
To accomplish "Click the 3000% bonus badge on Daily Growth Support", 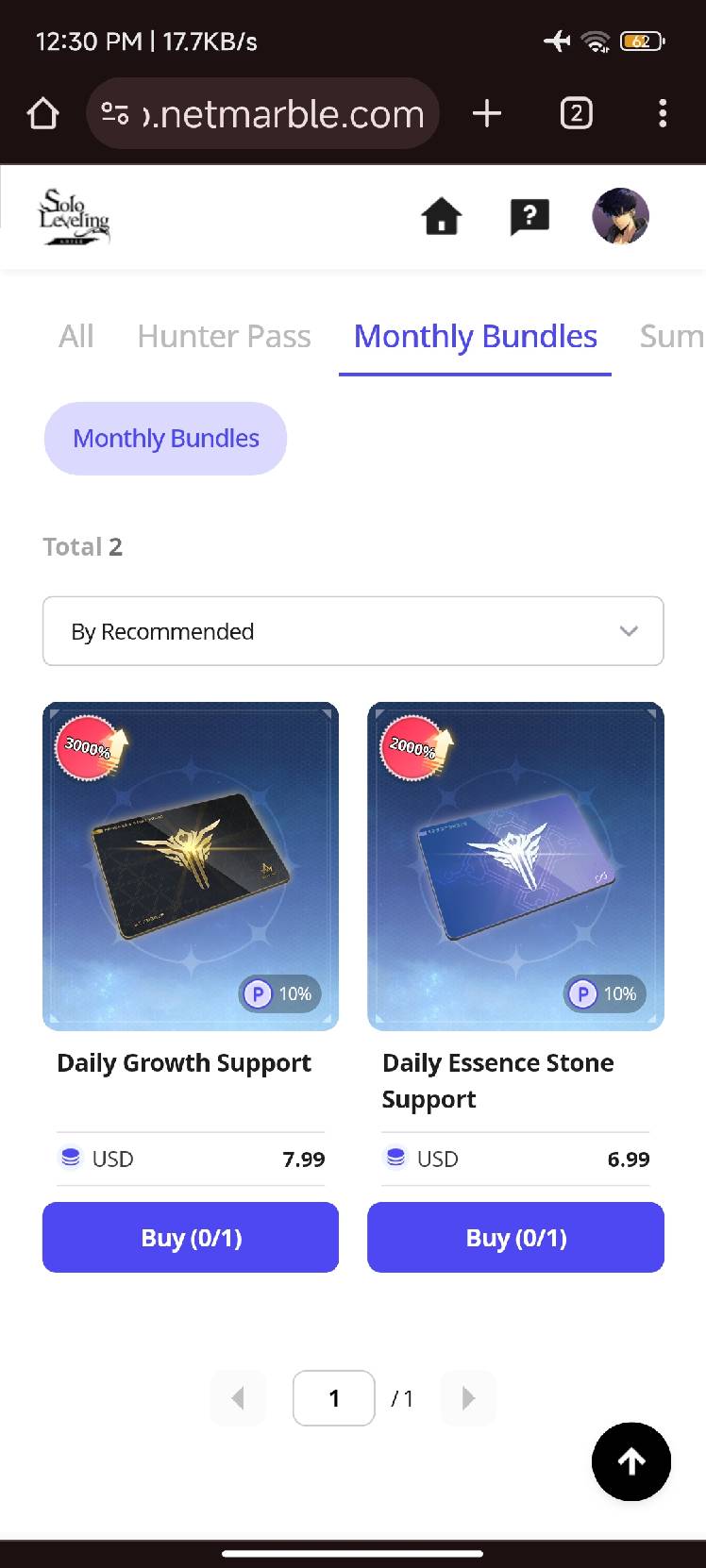I will click(90, 748).
